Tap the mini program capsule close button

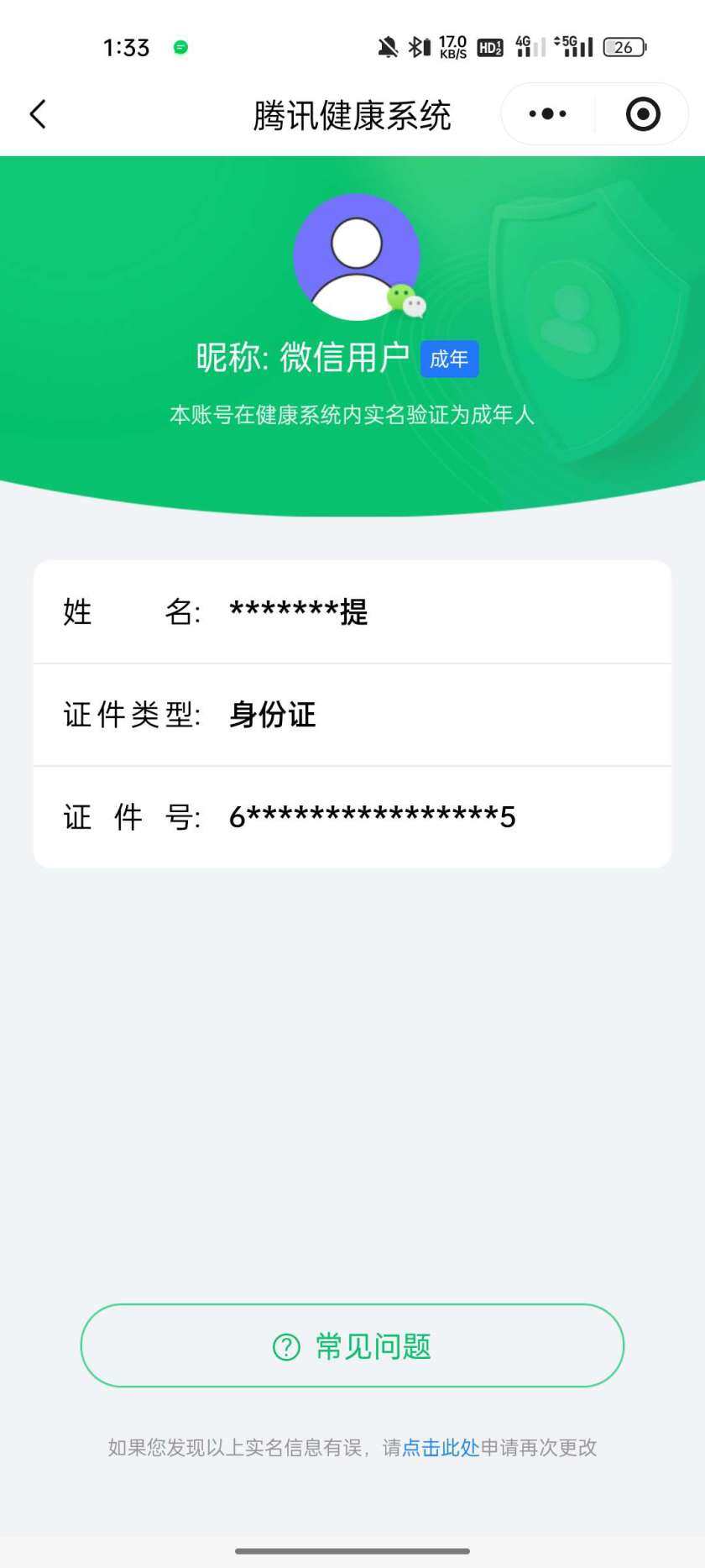pos(640,113)
